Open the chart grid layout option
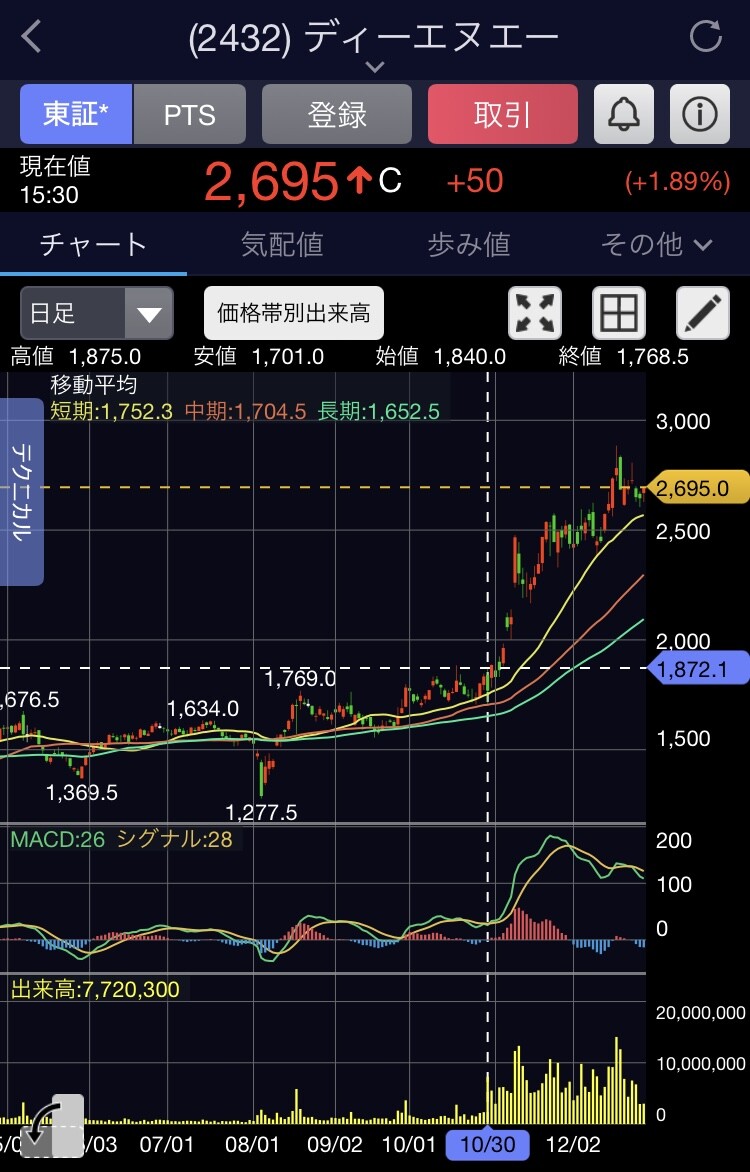The width and height of the screenshot is (750, 1172). tap(619, 314)
